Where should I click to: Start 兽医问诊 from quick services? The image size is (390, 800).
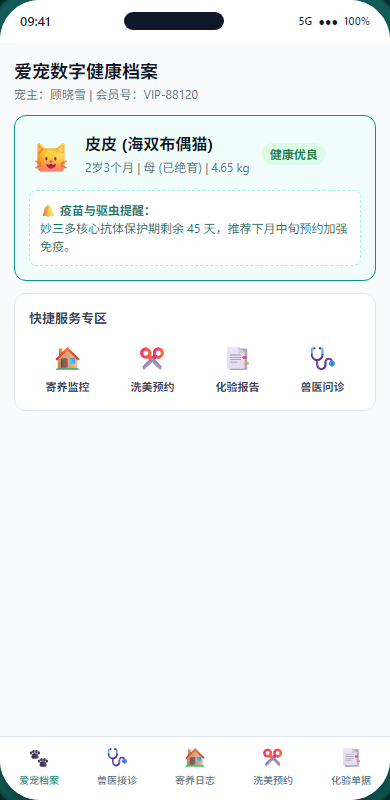[x=322, y=369]
